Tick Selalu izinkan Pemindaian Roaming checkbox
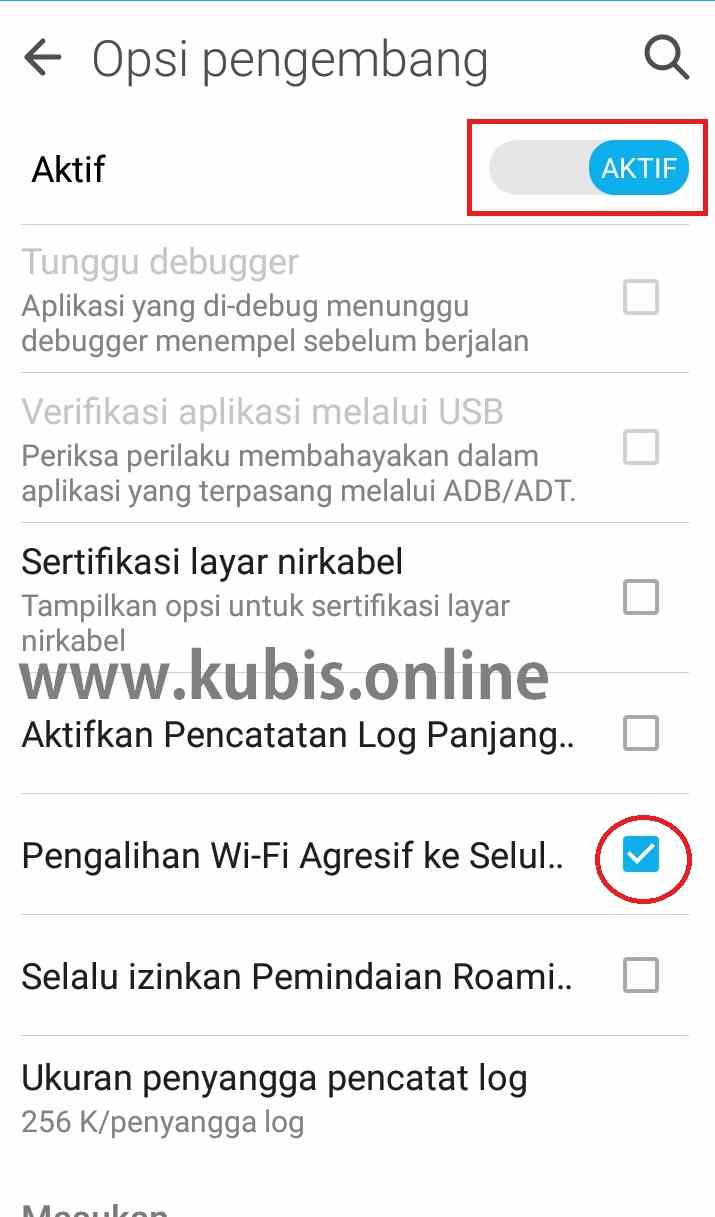The width and height of the screenshot is (715, 1217). 640,974
